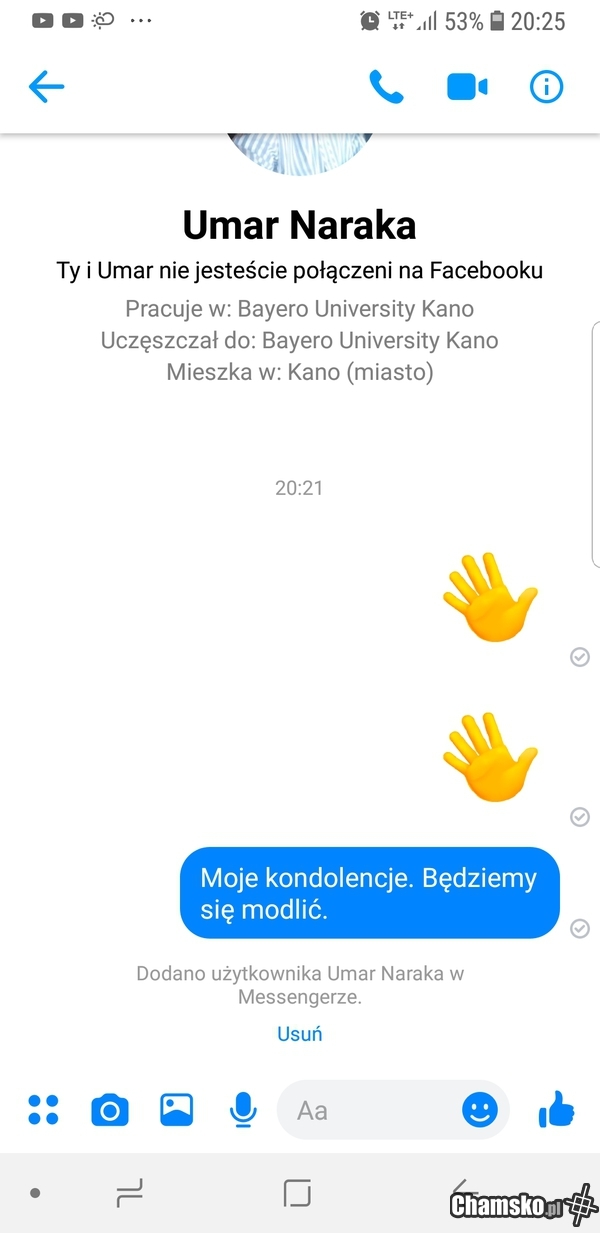This screenshot has width=600, height=1233.
Task: Open the four-dot more options menu
Action: tap(44, 1110)
